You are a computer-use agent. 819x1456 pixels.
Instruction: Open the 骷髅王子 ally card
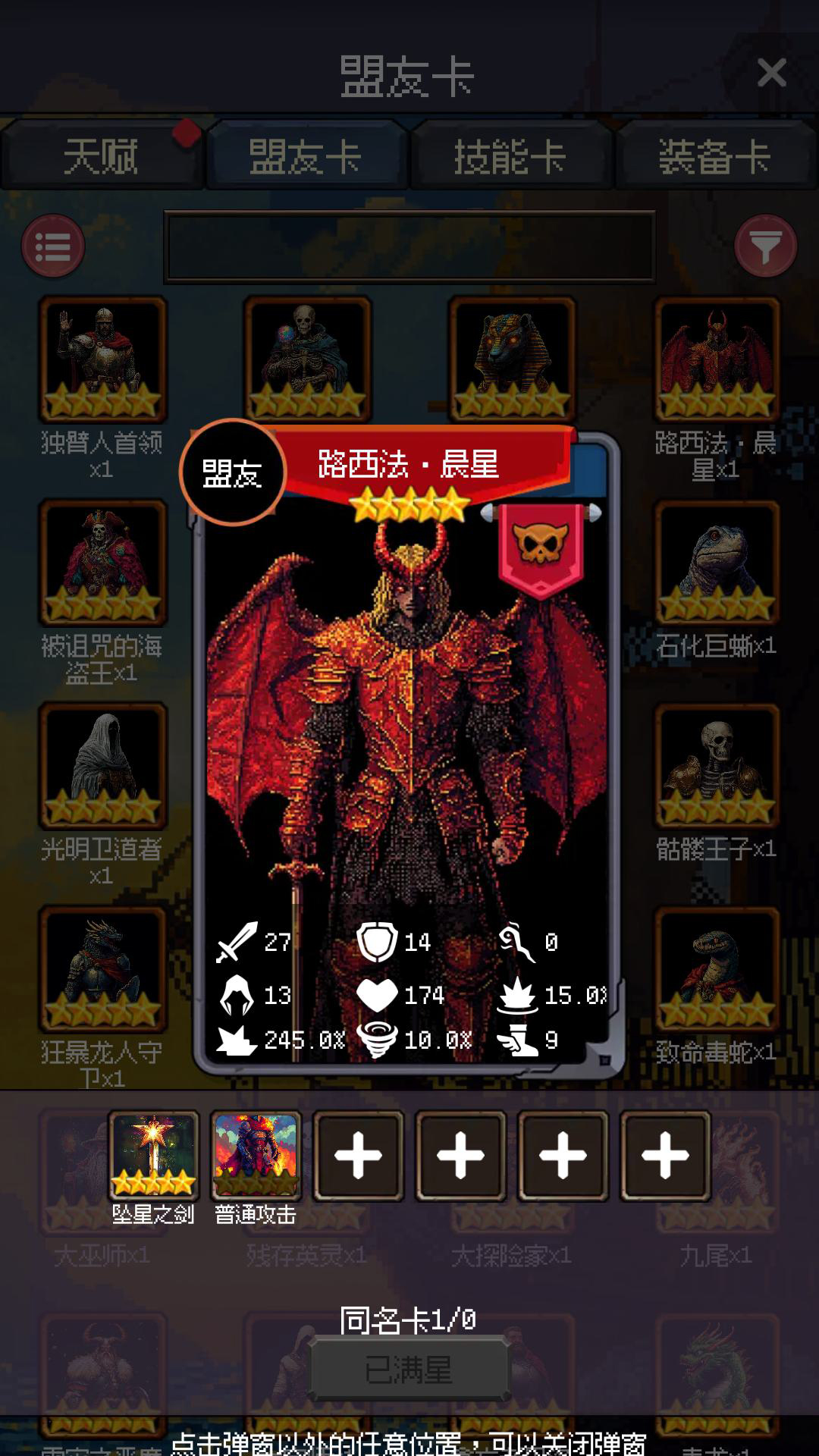click(x=717, y=765)
